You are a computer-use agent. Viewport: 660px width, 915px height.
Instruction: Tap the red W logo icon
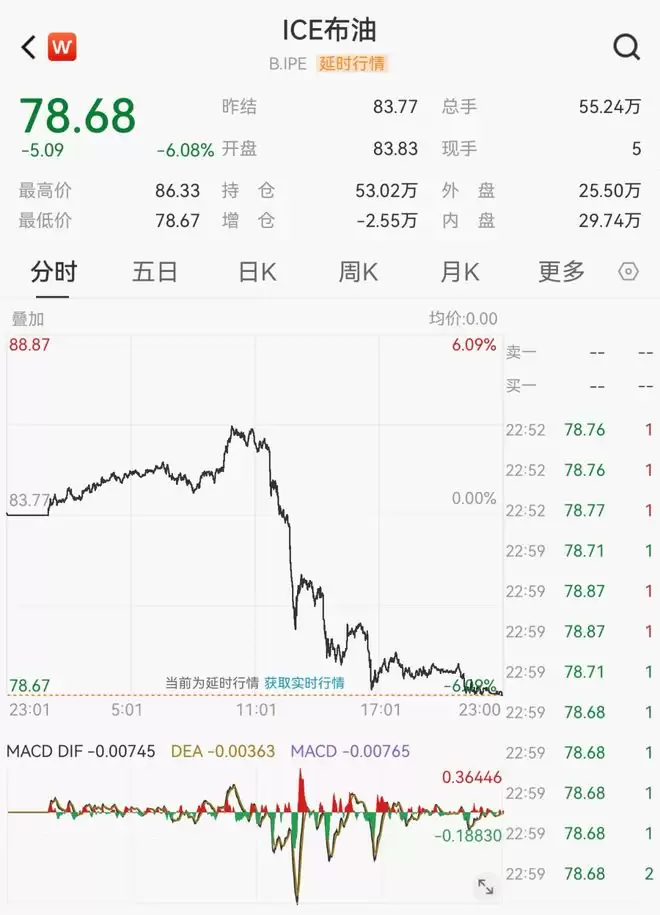[x=62, y=47]
